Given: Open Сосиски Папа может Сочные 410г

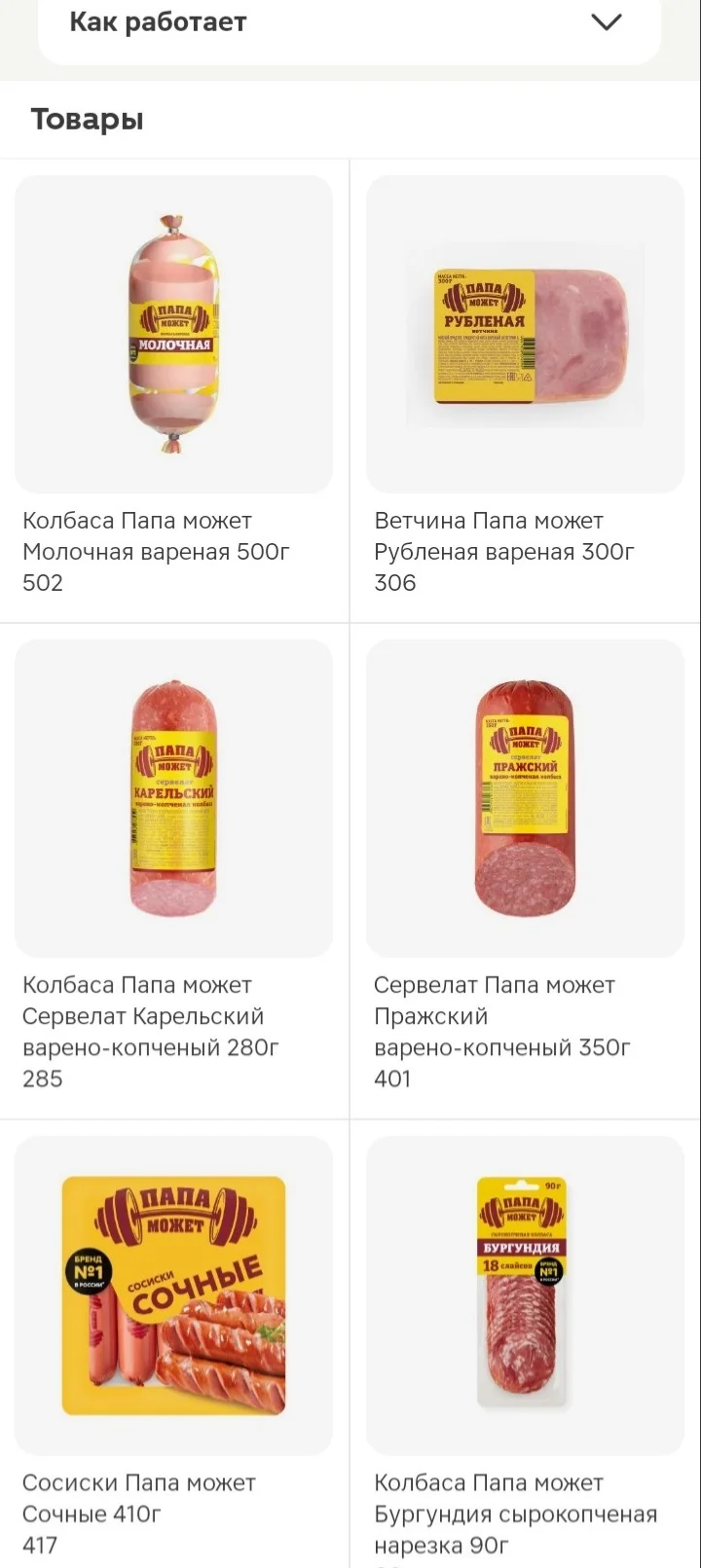Looking at the screenshot, I should click(174, 1344).
